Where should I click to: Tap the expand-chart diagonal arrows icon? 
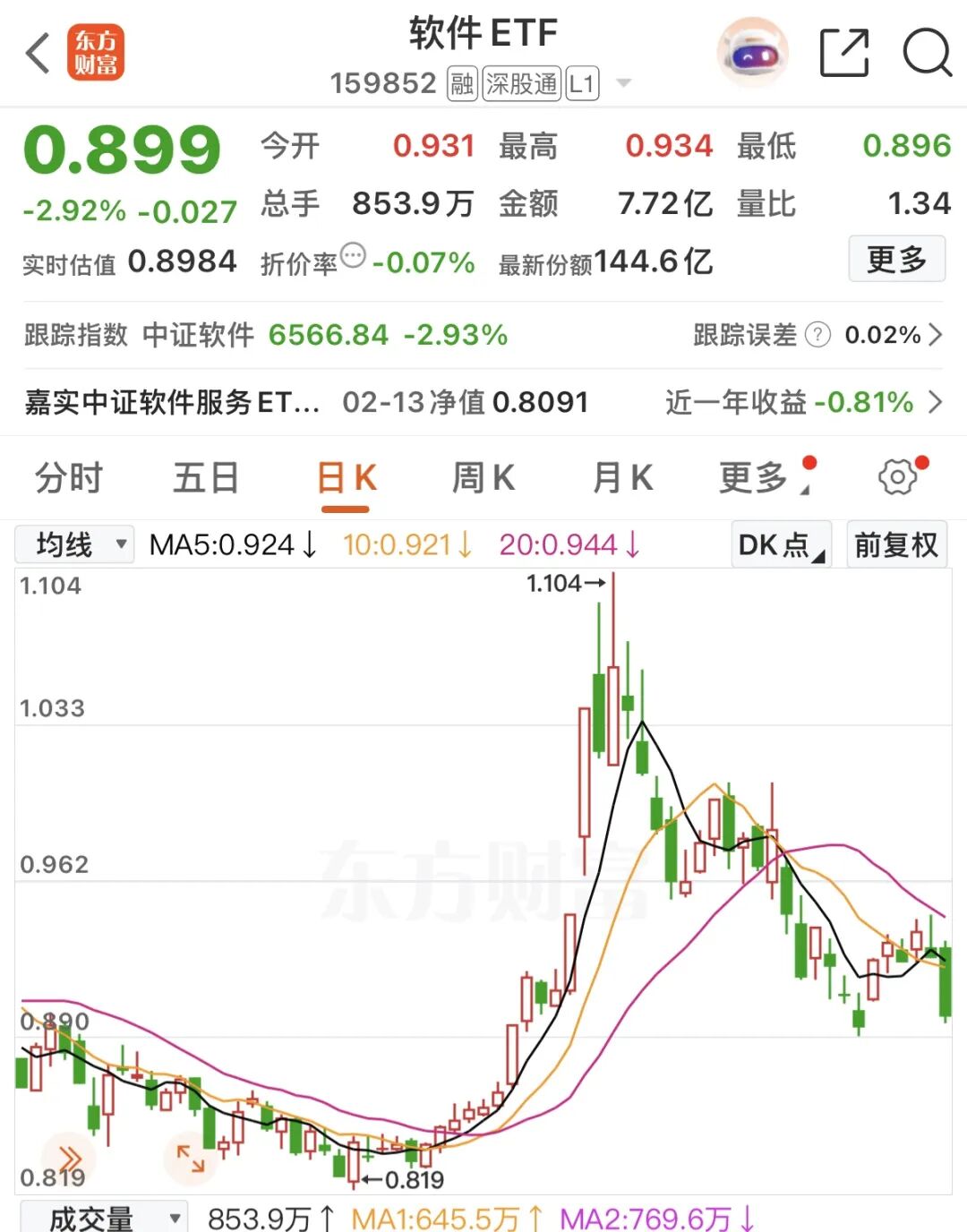click(x=189, y=1158)
